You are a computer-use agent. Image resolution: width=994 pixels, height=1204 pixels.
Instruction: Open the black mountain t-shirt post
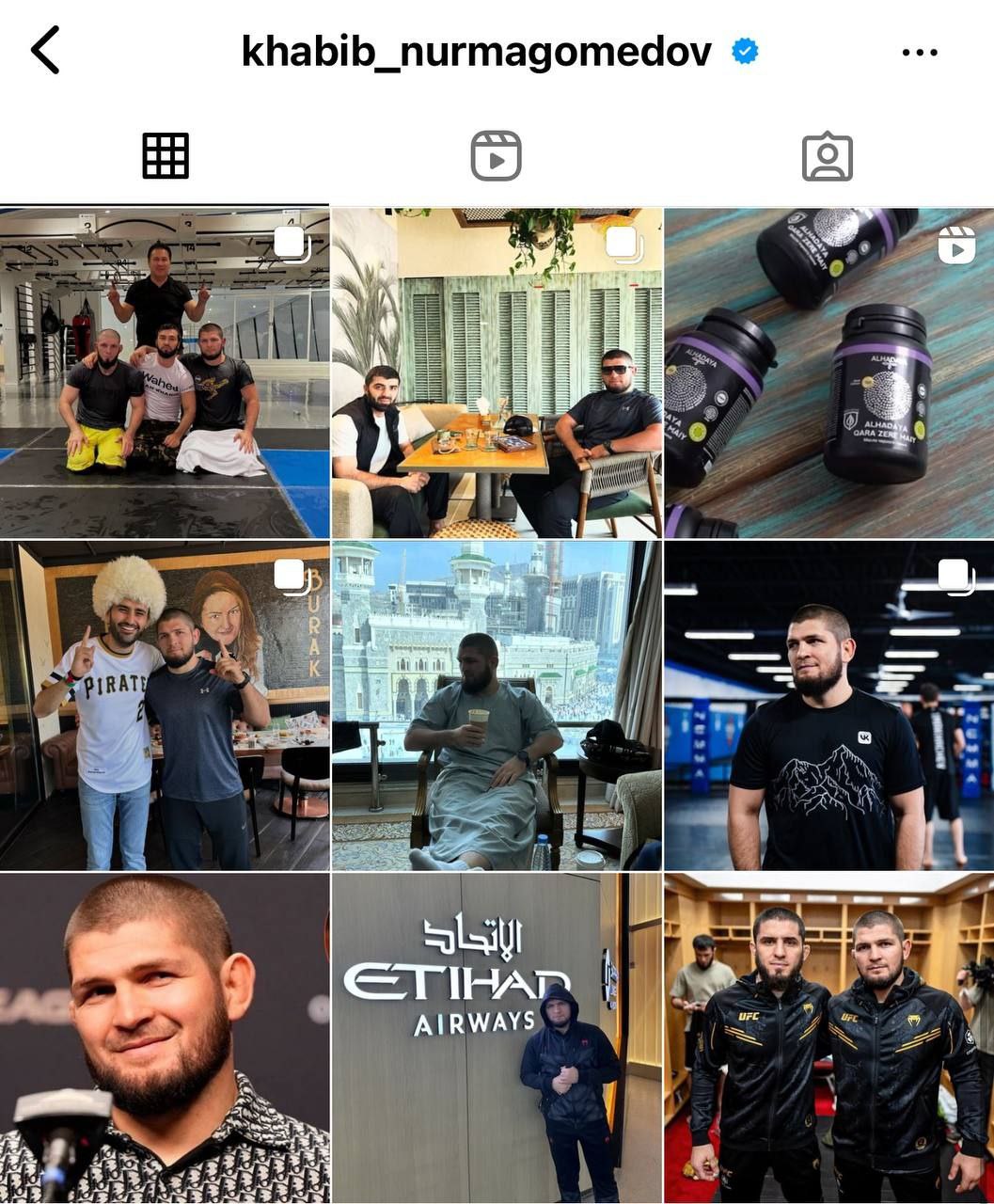pos(828,705)
